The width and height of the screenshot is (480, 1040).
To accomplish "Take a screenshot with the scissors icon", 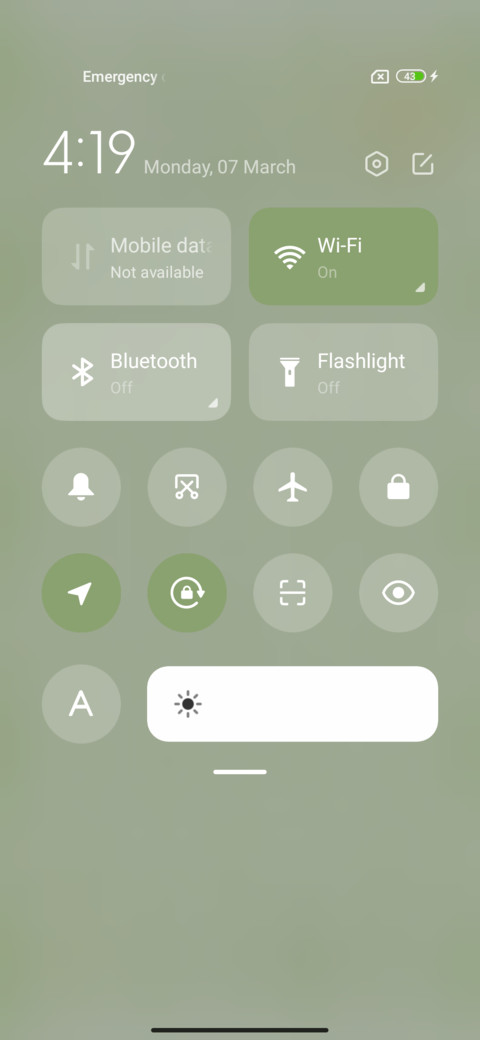I will tap(187, 488).
